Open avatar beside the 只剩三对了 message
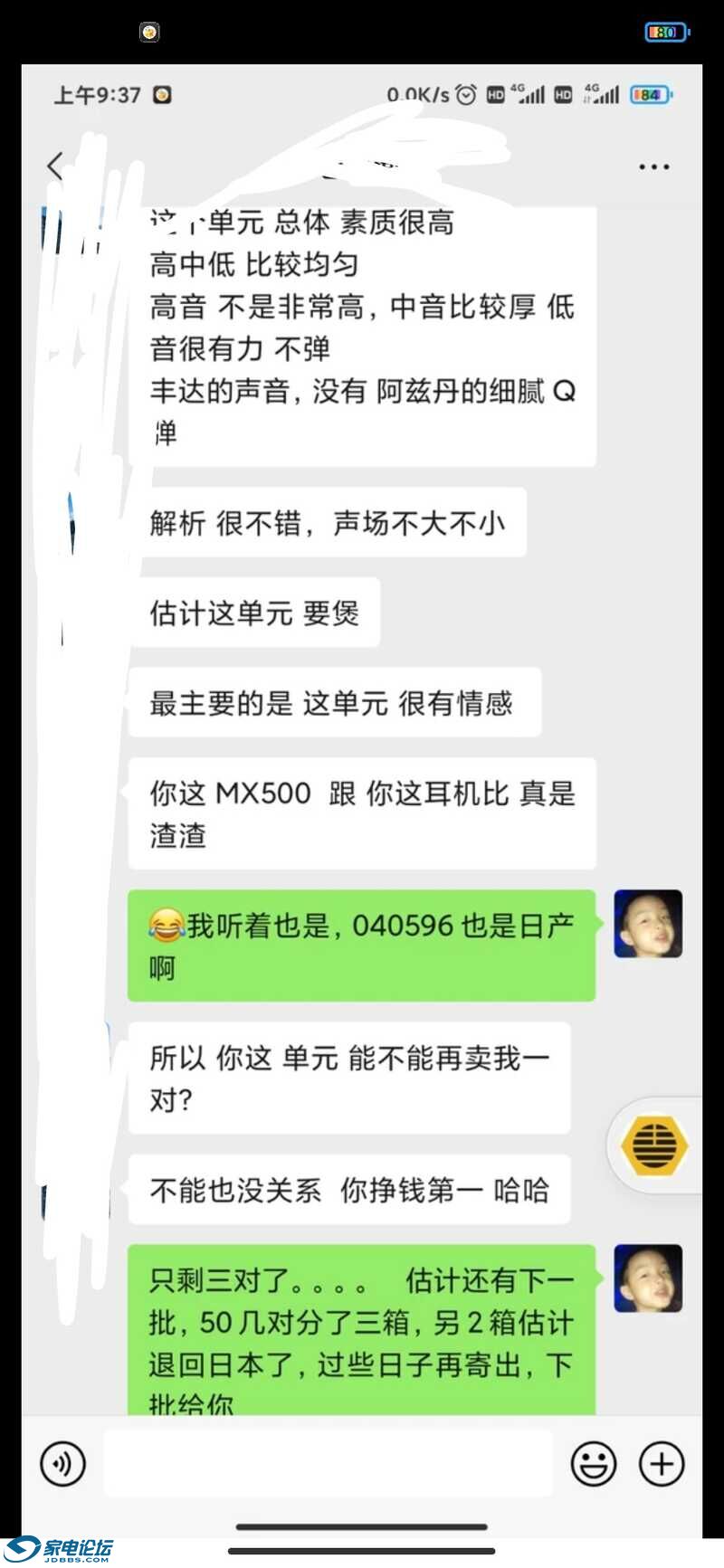The width and height of the screenshot is (724, 1568). tap(648, 1278)
